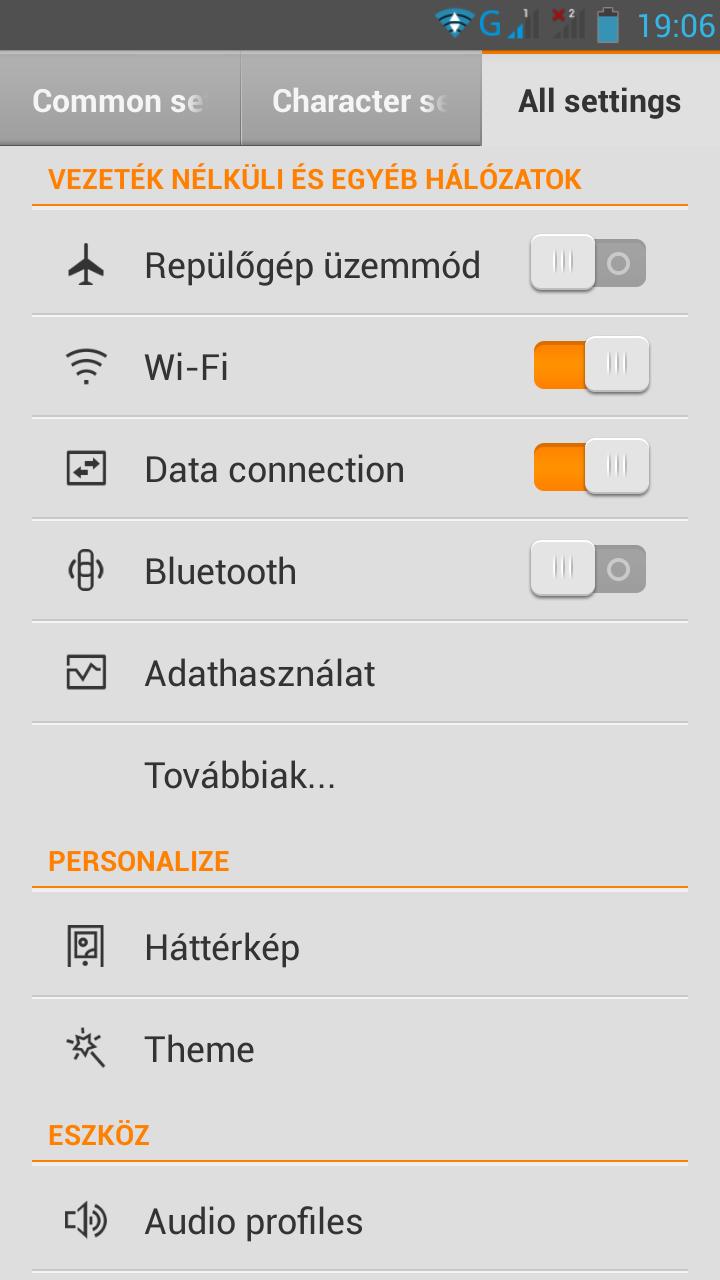Open Bluetooth settings row
The image size is (720, 1280).
click(x=360, y=570)
